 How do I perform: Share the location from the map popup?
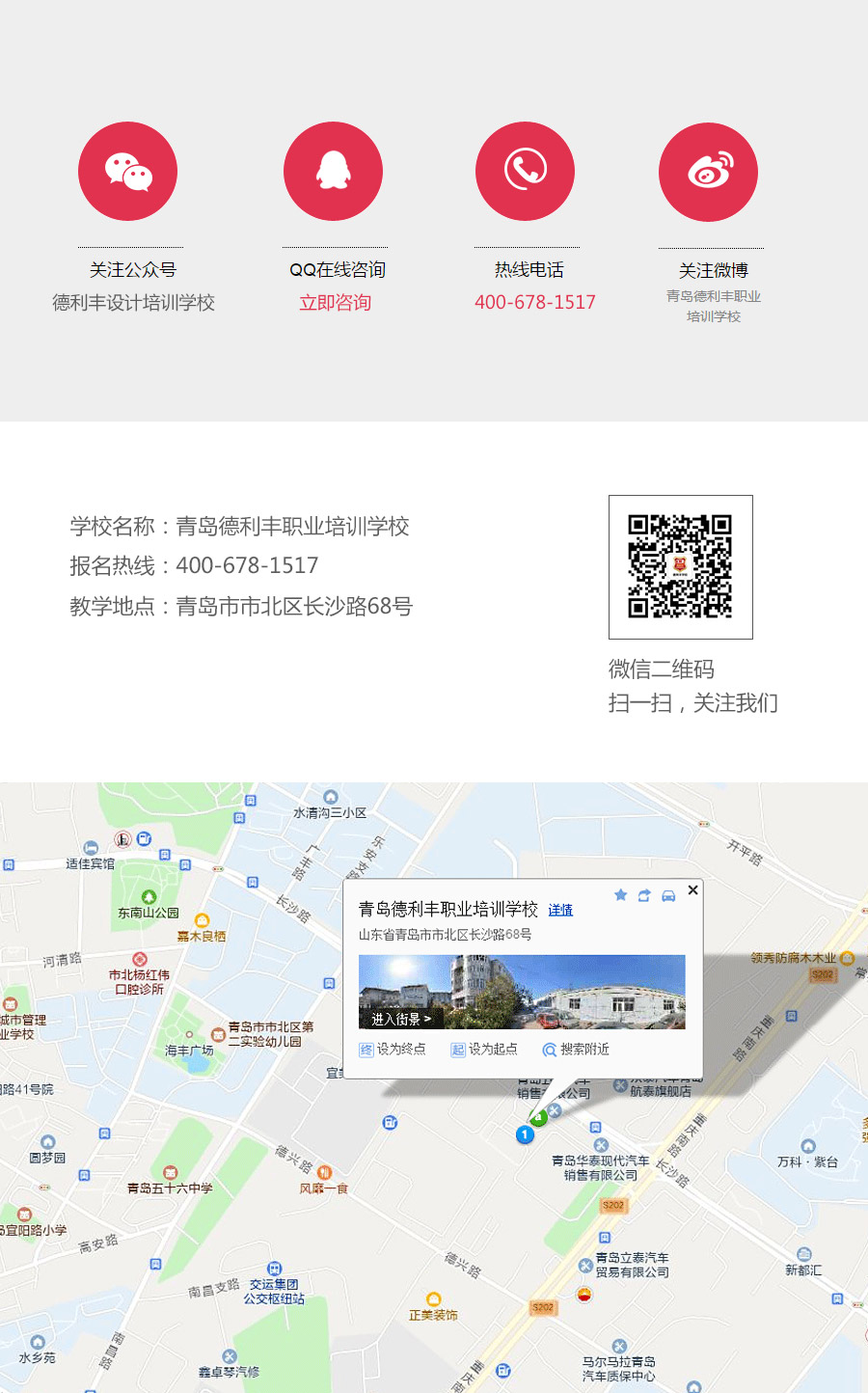[x=644, y=895]
